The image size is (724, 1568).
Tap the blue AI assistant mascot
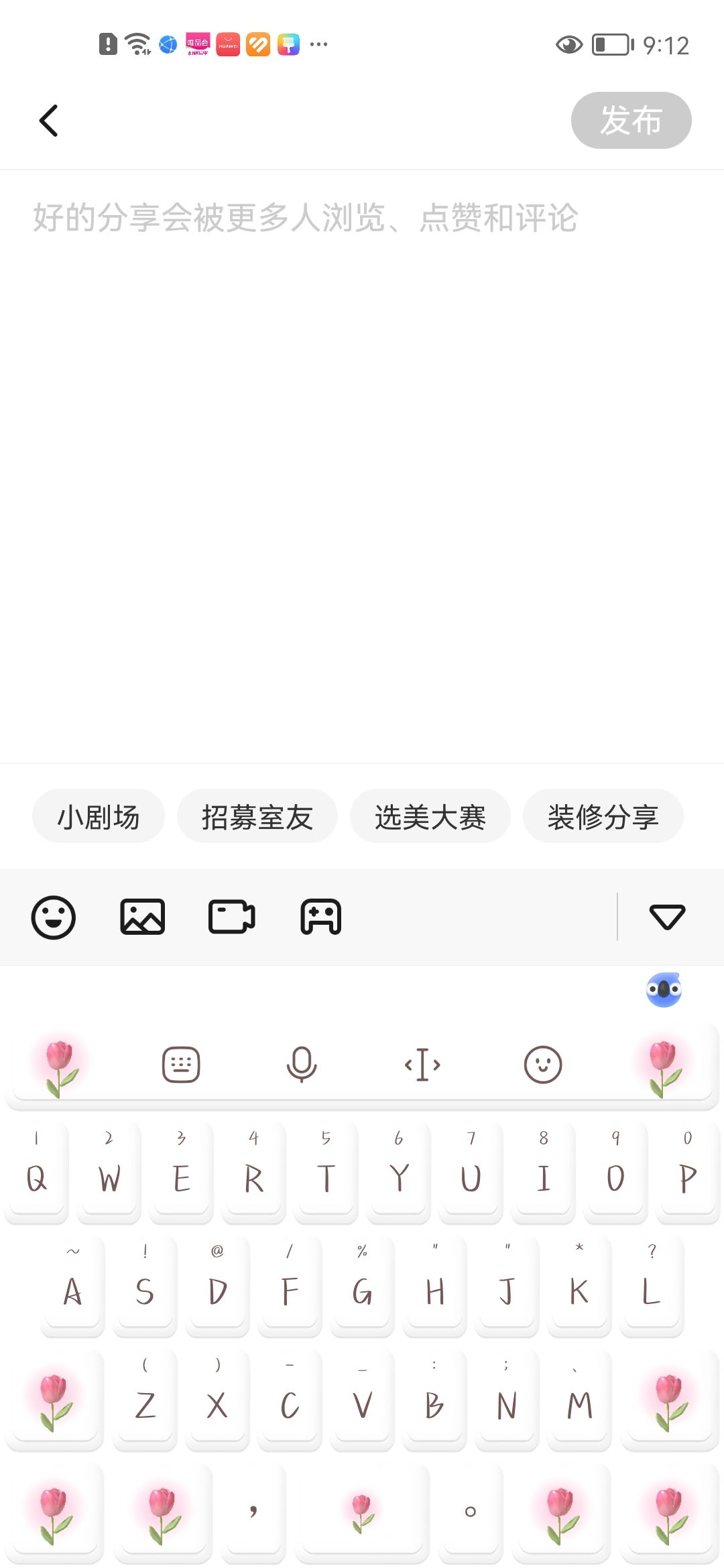(x=664, y=990)
